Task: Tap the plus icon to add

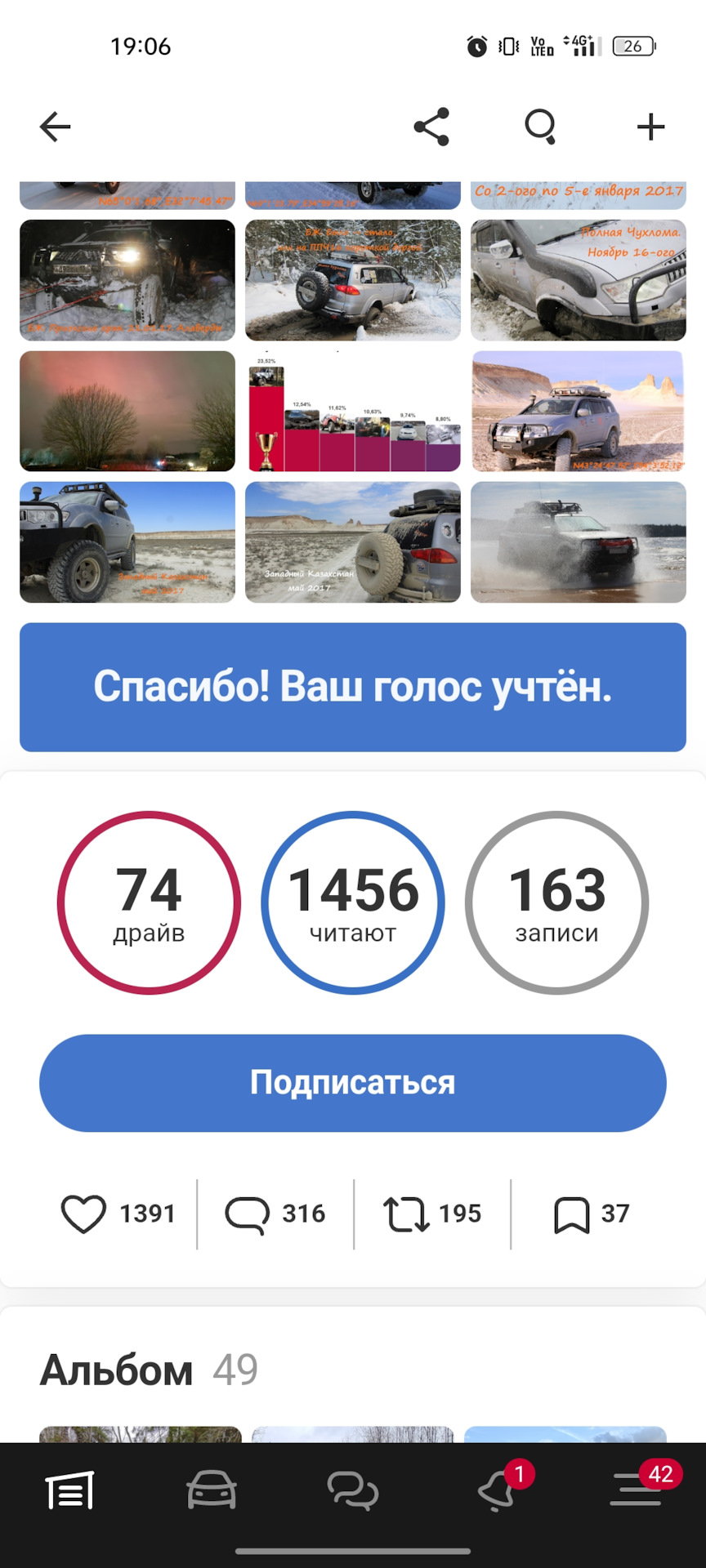Action: point(650,127)
